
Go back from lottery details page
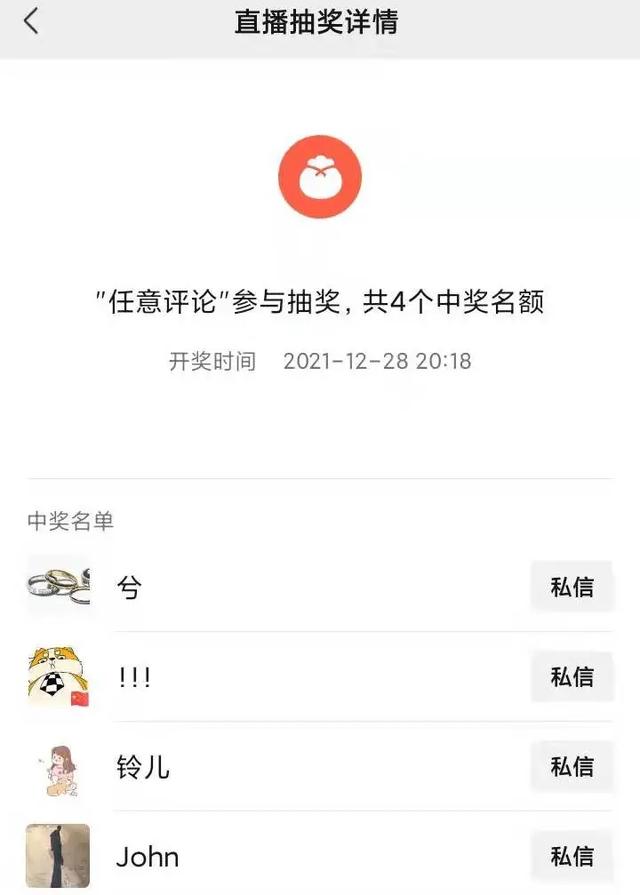[32, 22]
